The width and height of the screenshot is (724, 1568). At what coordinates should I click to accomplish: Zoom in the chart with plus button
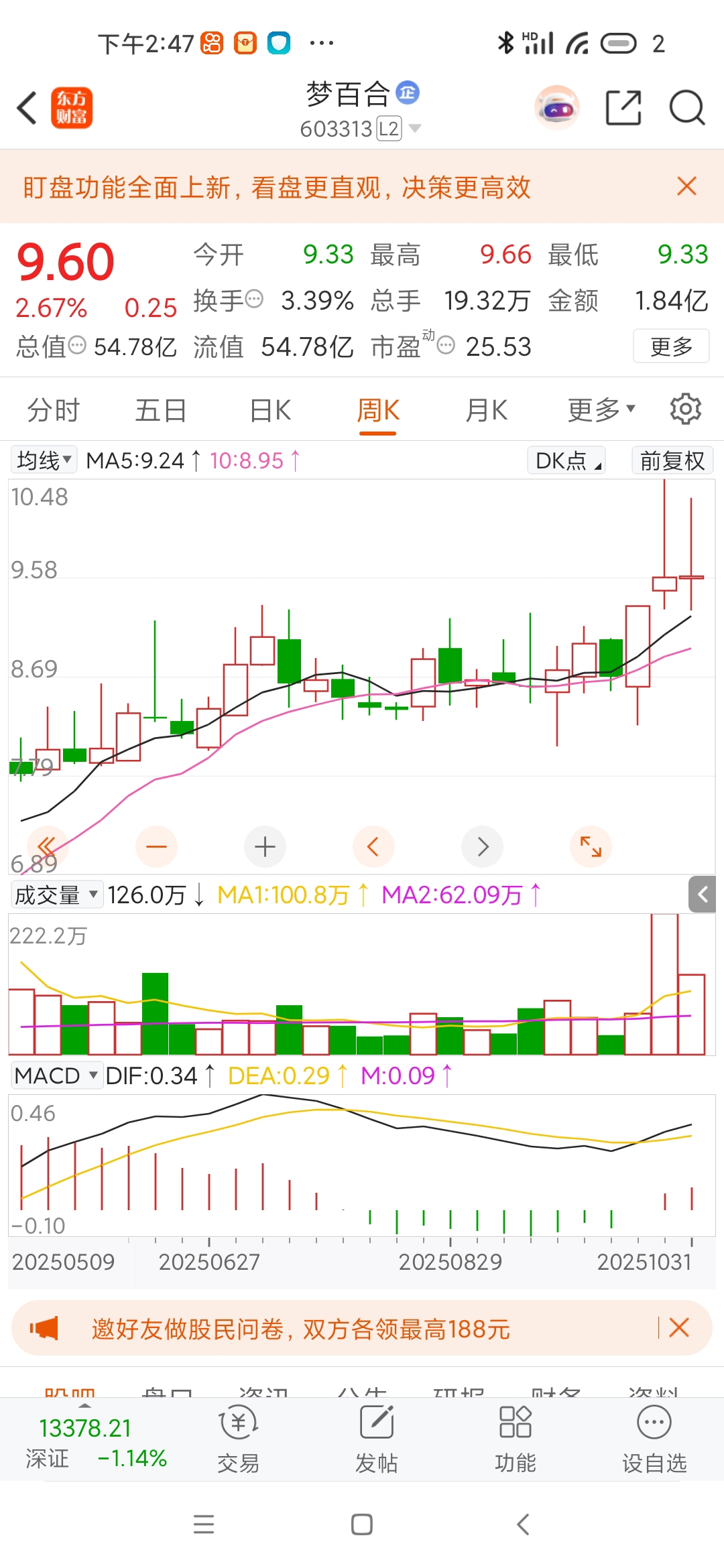(x=265, y=847)
